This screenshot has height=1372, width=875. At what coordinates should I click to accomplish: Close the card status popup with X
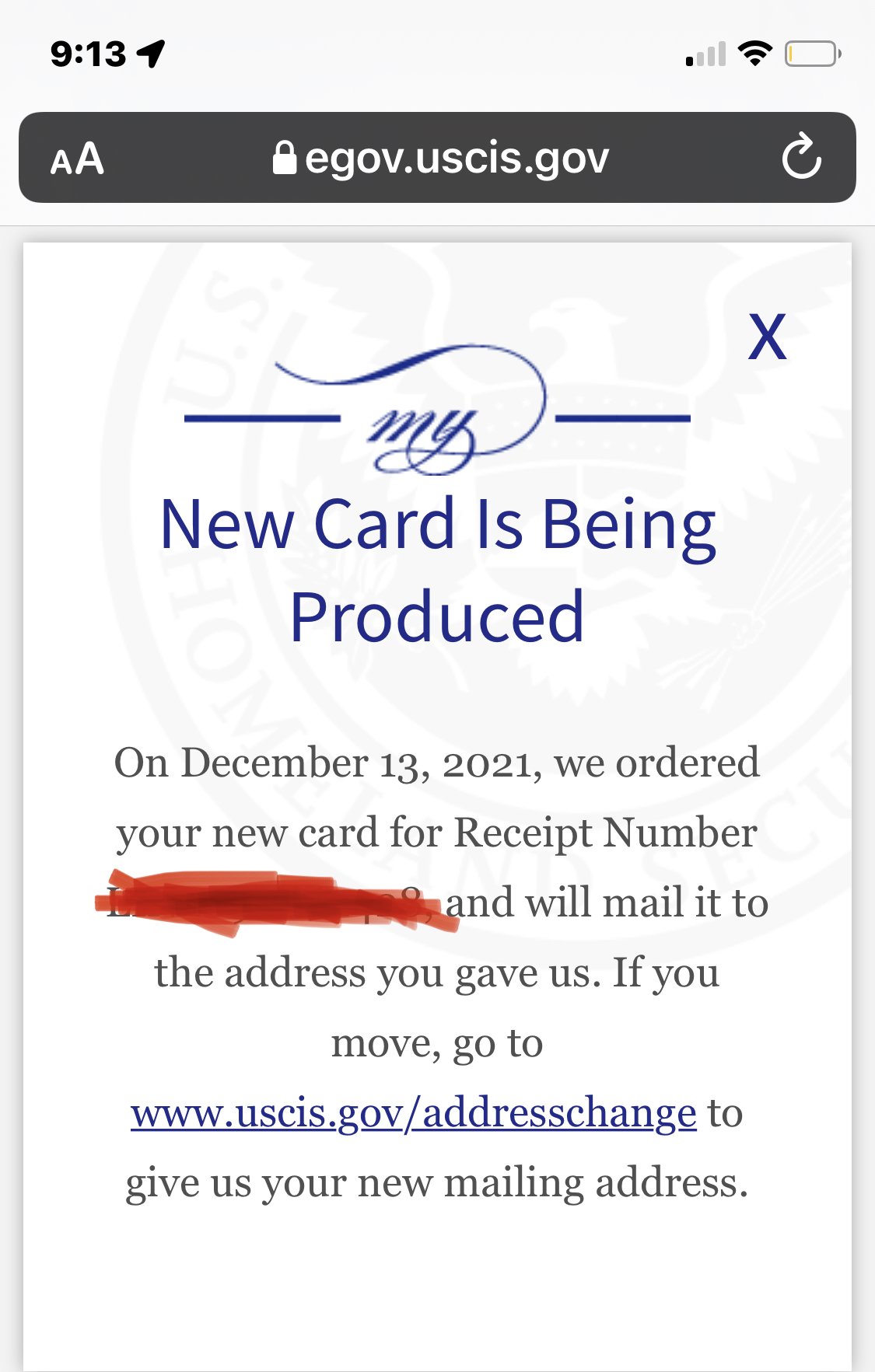(x=767, y=337)
